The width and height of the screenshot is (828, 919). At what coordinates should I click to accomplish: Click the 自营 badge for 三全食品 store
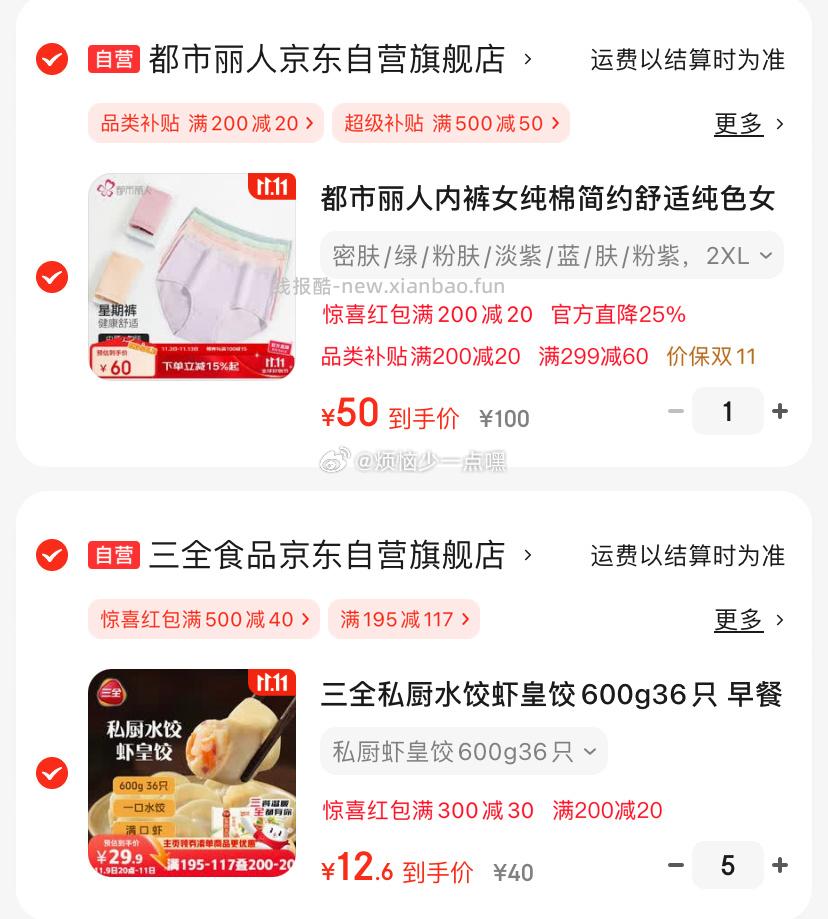pyautogui.click(x=114, y=555)
